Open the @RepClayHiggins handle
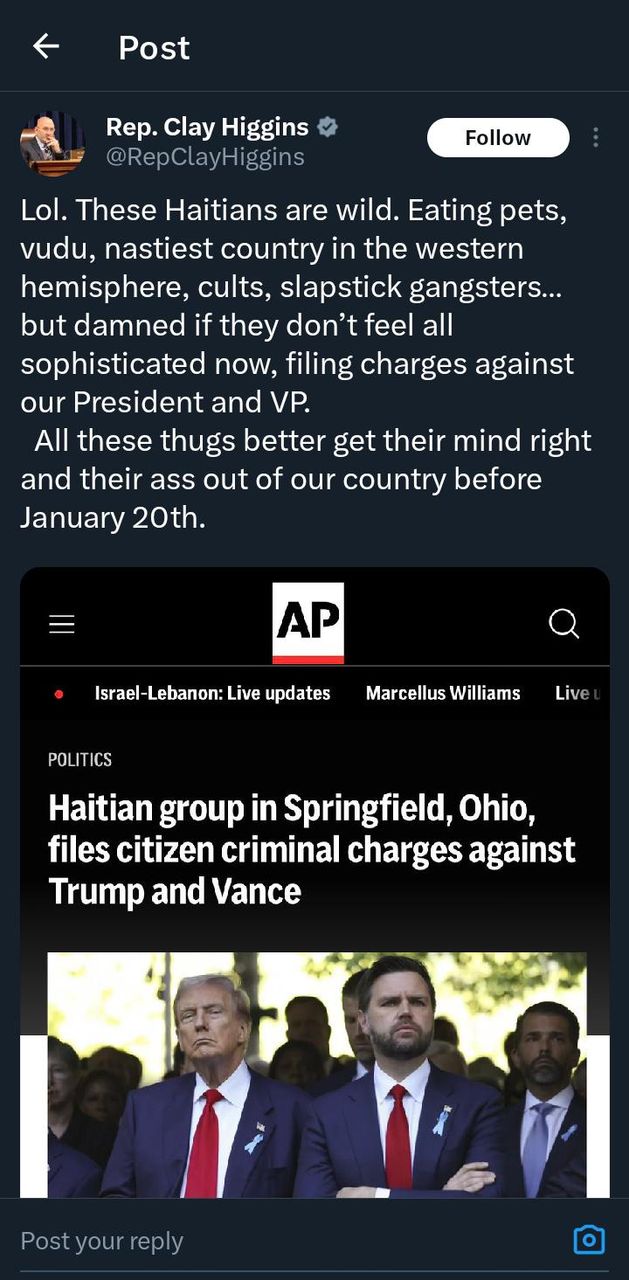Viewport: 629px width, 1280px height. pyautogui.click(x=205, y=157)
